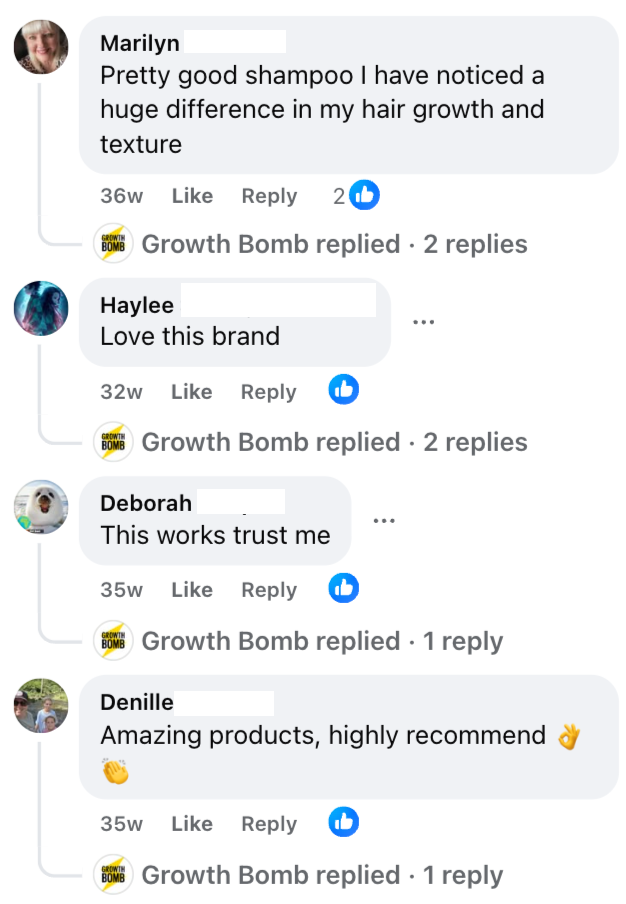The image size is (626, 904).
Task: Like Marilyn's comment
Action: (192, 196)
